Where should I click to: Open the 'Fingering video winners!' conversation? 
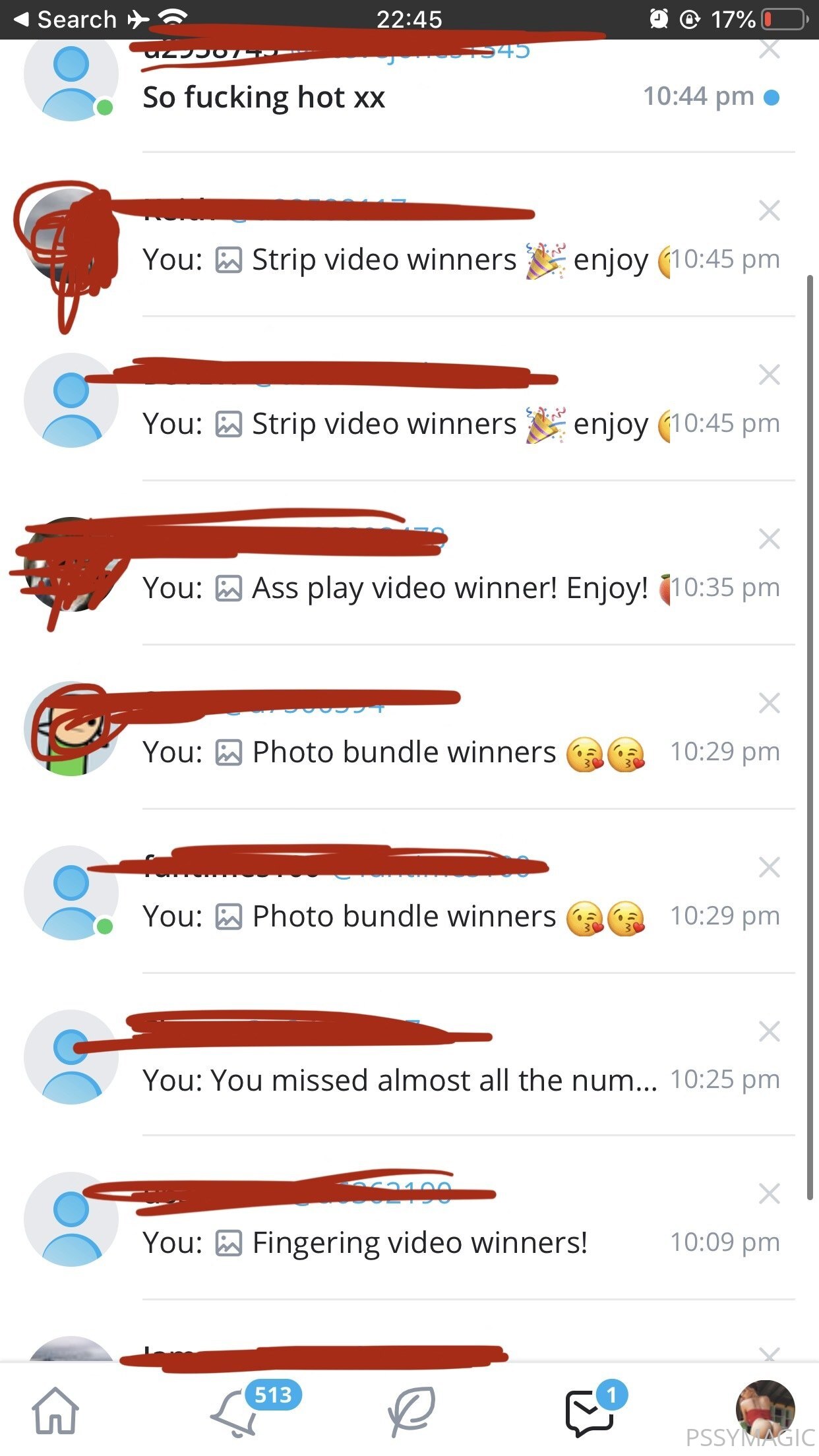click(x=409, y=1218)
